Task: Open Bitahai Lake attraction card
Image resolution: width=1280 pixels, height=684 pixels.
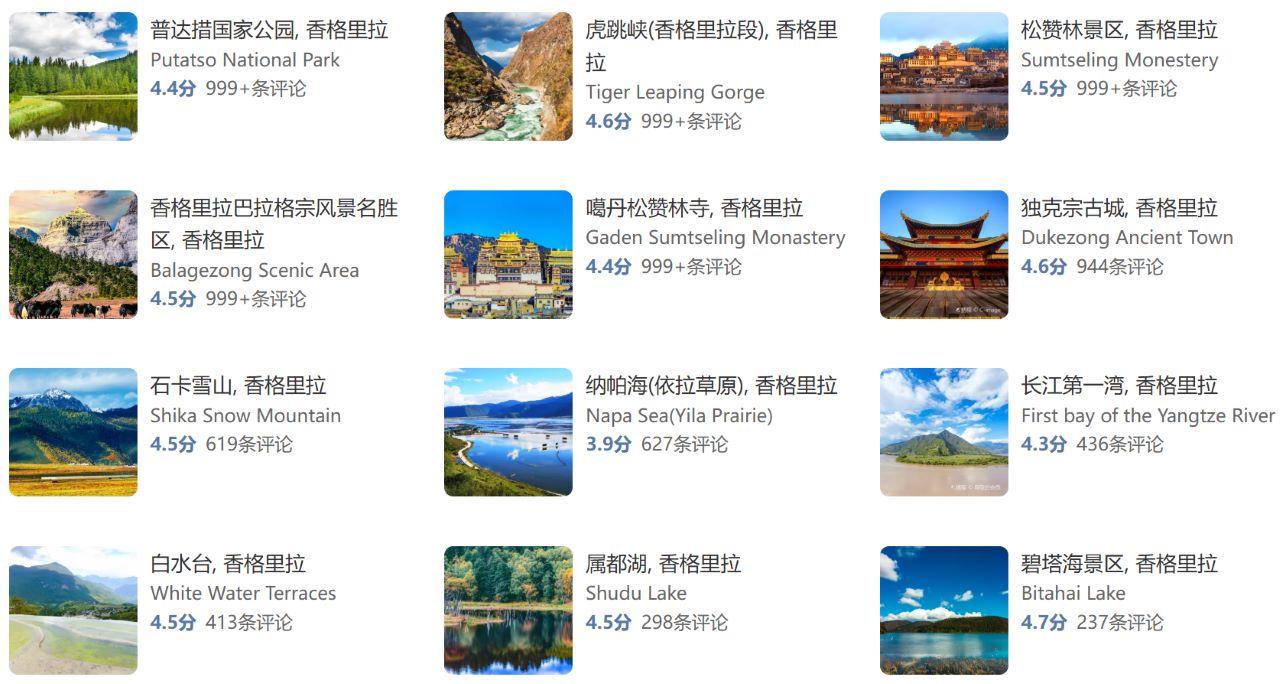Action: 1118,565
